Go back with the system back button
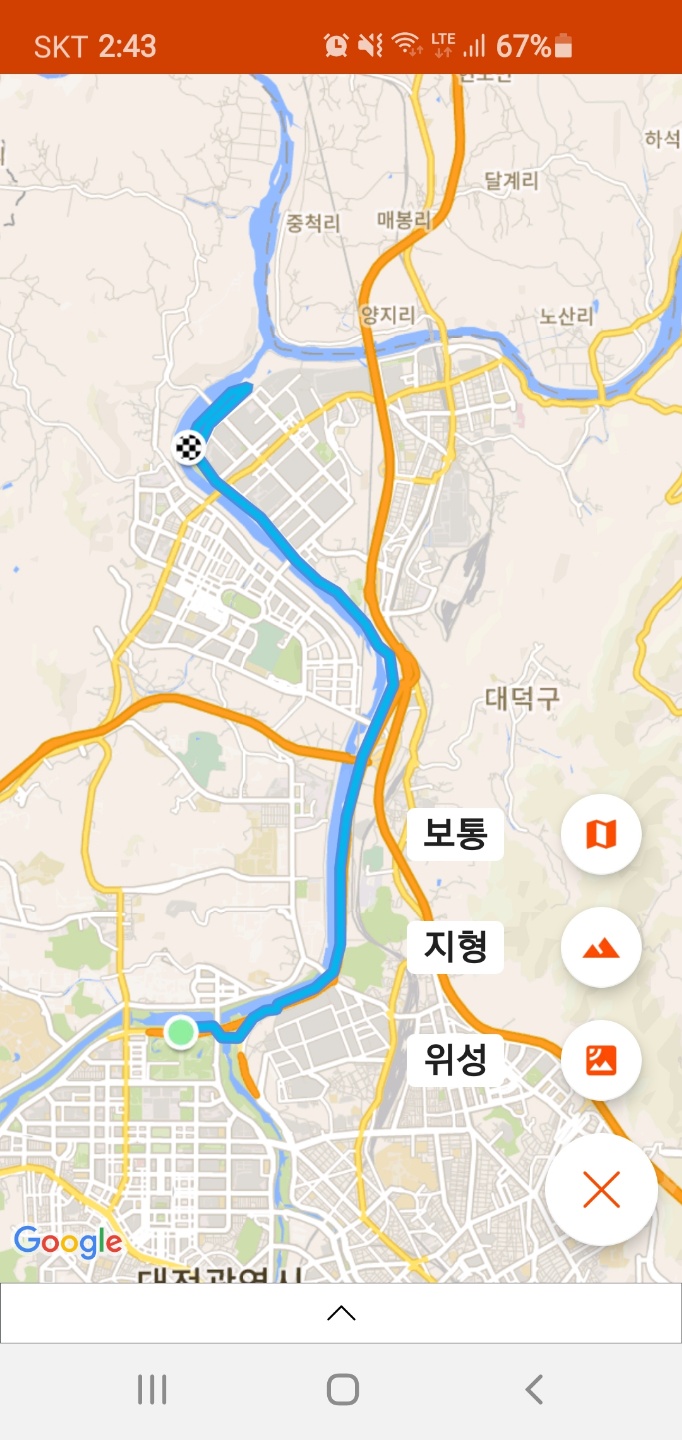 (534, 1389)
